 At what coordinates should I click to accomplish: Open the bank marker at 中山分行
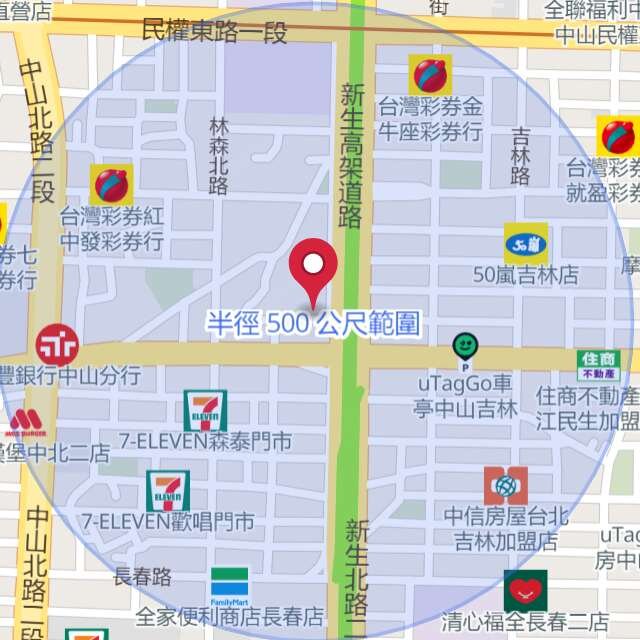coord(56,345)
